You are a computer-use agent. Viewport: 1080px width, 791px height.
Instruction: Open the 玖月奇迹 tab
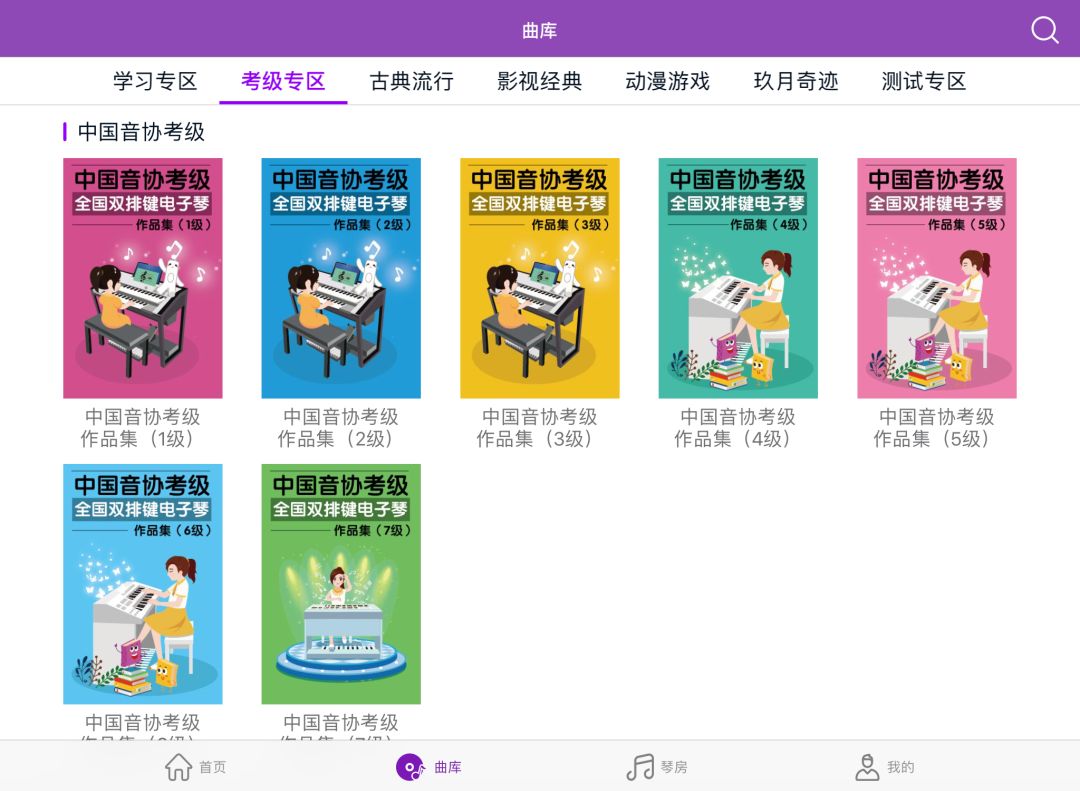click(x=795, y=81)
